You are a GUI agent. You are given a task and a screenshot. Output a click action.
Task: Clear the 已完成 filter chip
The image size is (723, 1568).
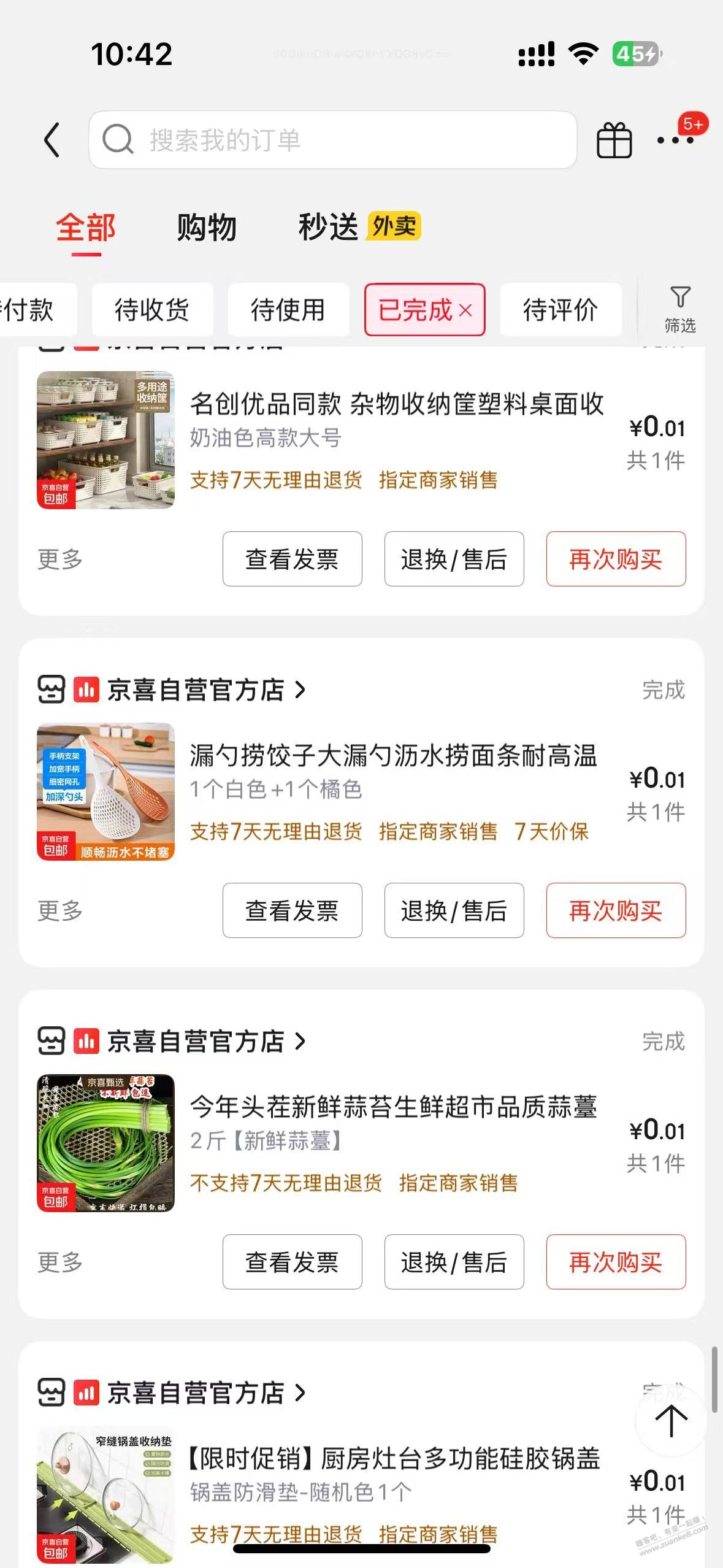[466, 310]
